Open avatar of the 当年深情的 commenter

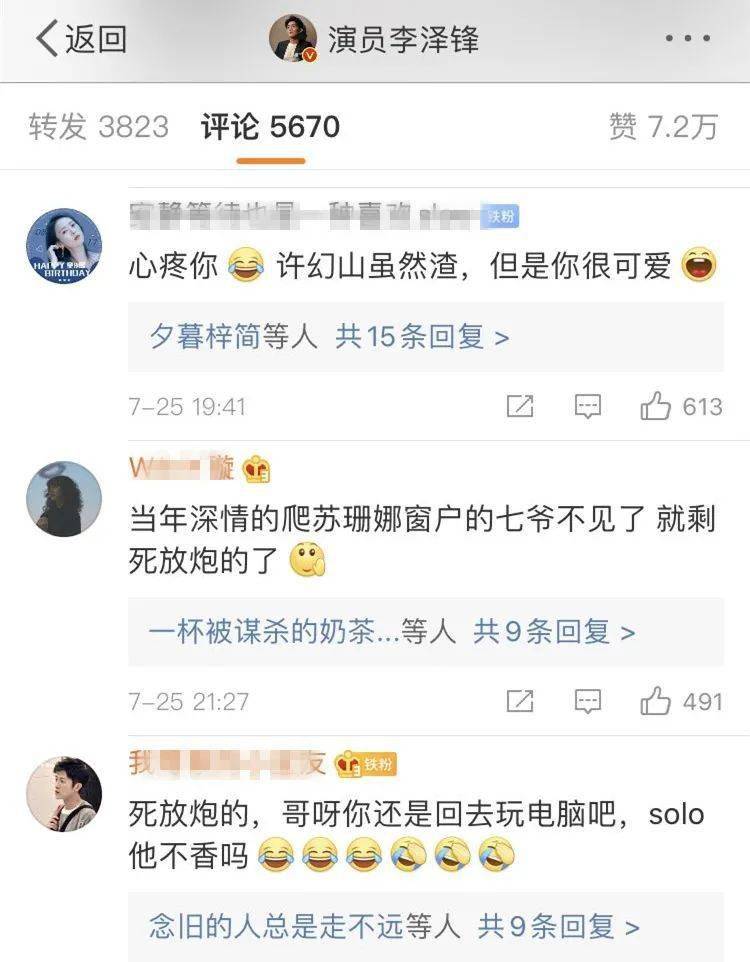click(63, 499)
